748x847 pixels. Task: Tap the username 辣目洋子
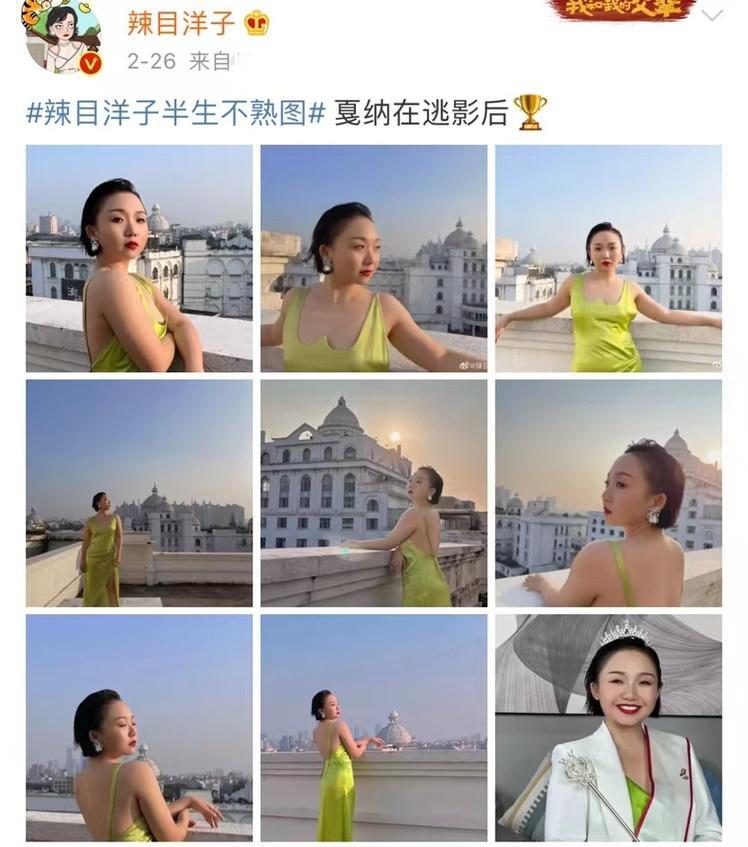(182, 23)
